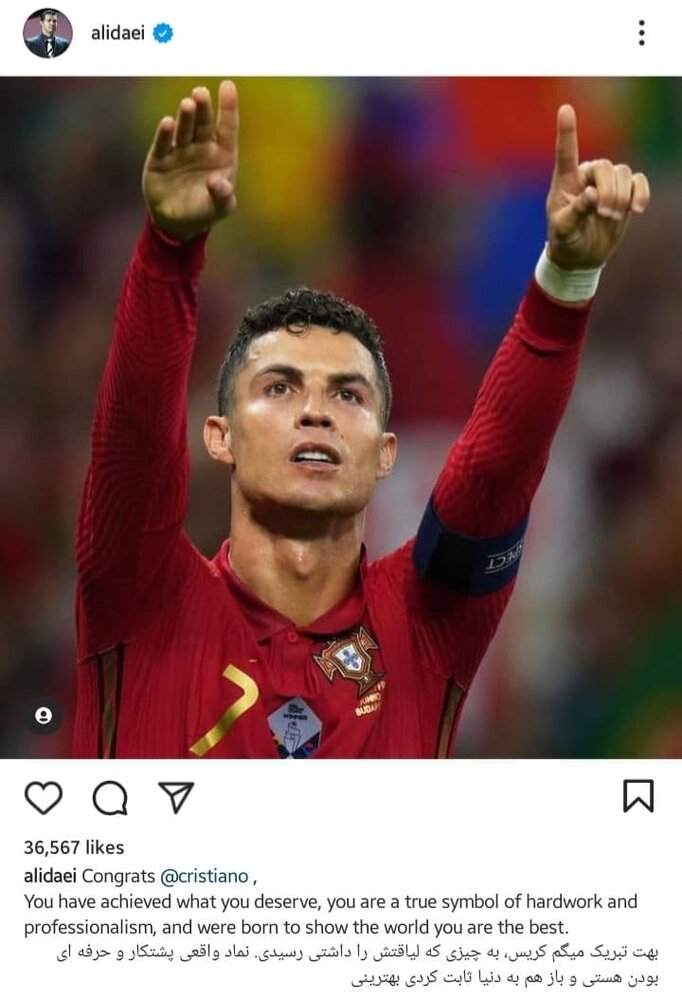Share the post via paper plane icon
This screenshot has height=1000, width=682.
coord(175,796)
